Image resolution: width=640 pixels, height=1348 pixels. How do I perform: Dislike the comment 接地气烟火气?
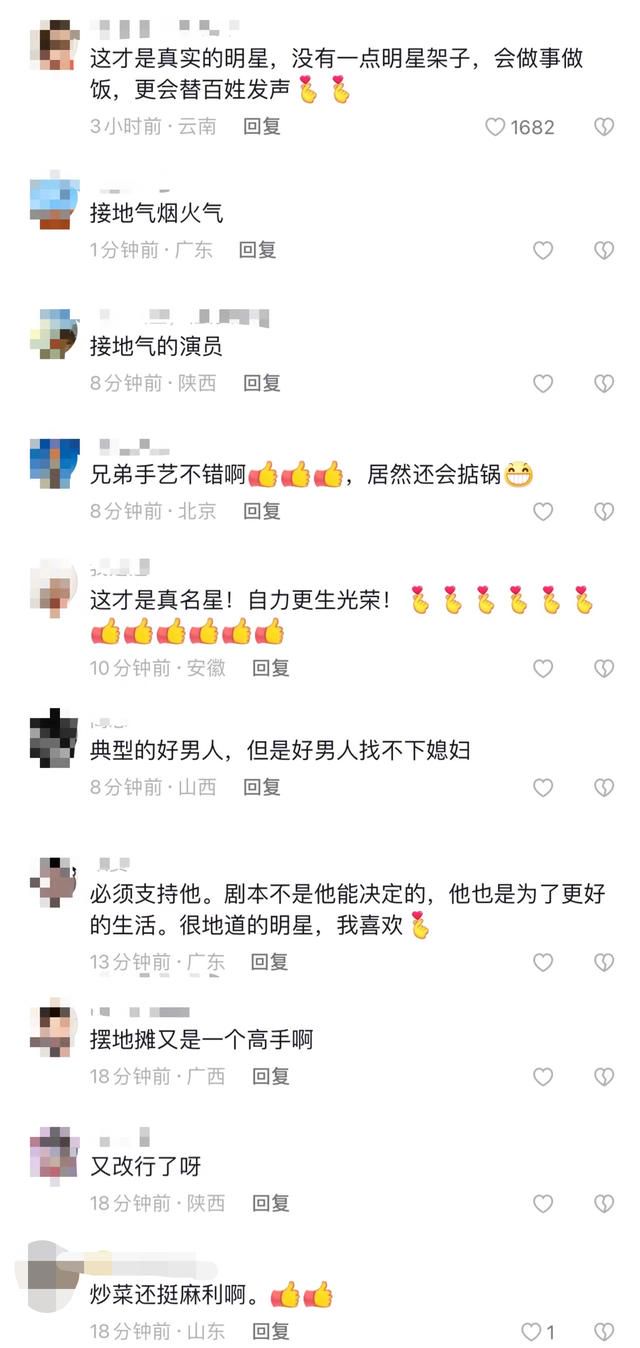[604, 250]
